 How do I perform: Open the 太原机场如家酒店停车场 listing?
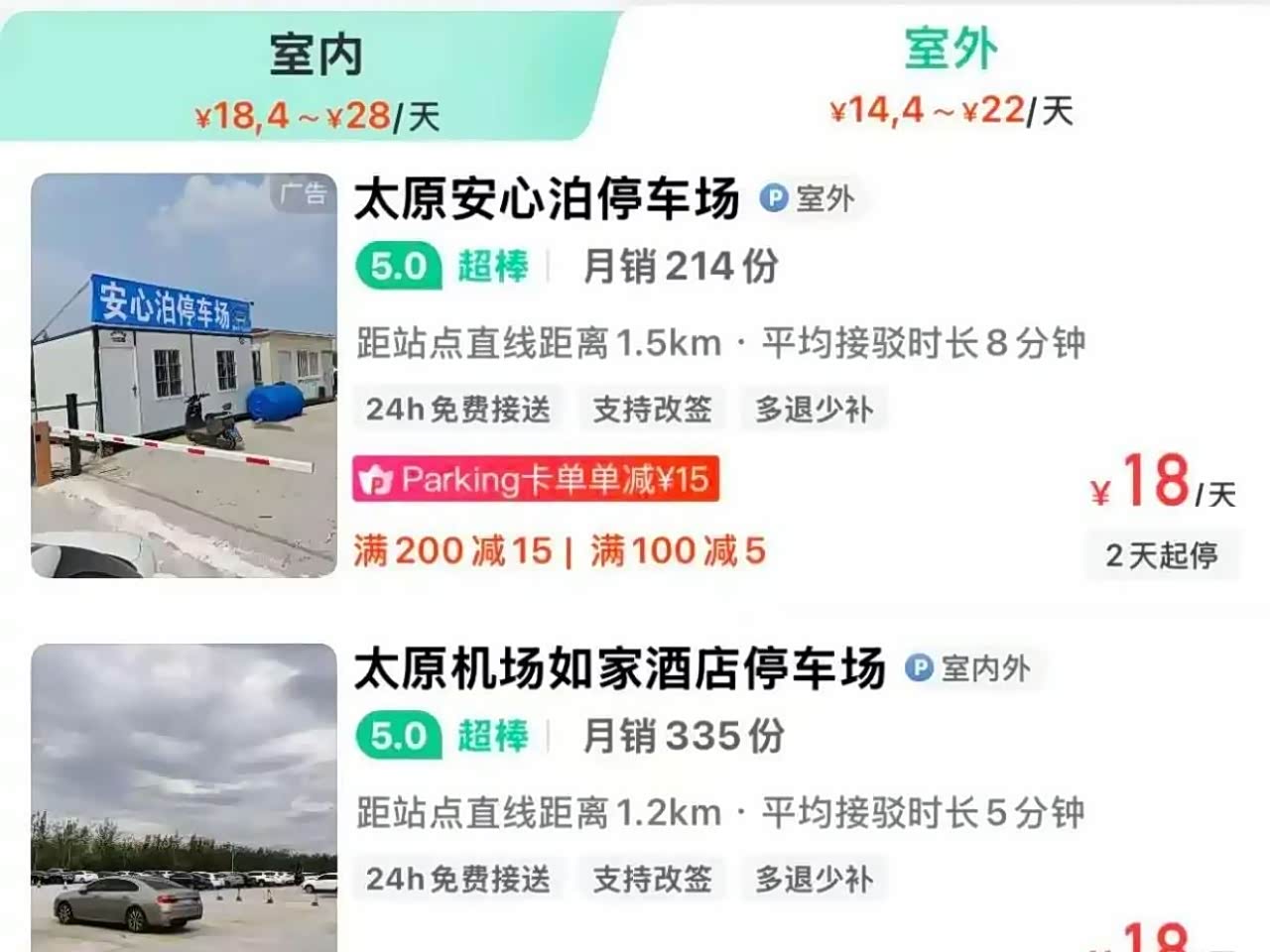[619, 668]
